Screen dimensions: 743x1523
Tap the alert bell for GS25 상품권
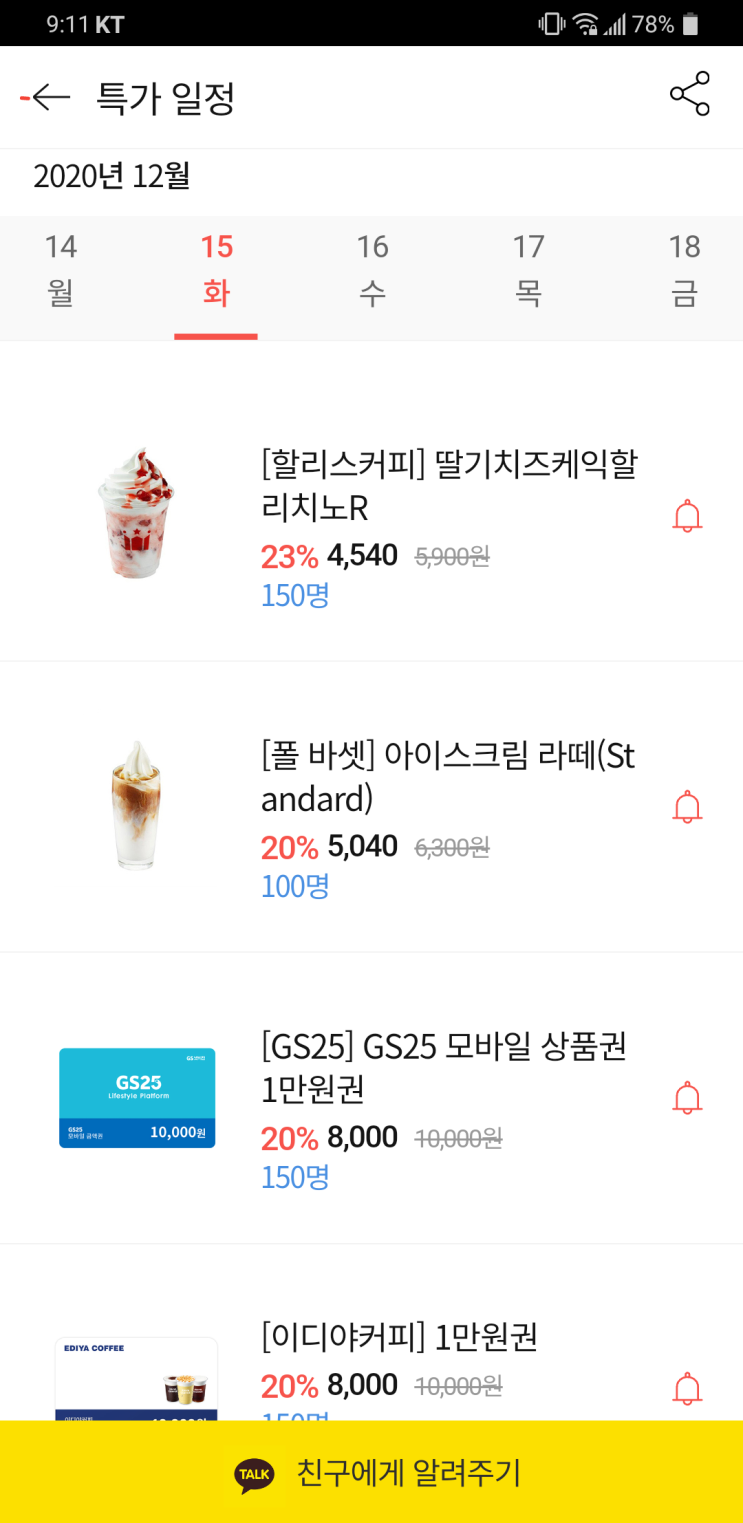(x=687, y=1098)
